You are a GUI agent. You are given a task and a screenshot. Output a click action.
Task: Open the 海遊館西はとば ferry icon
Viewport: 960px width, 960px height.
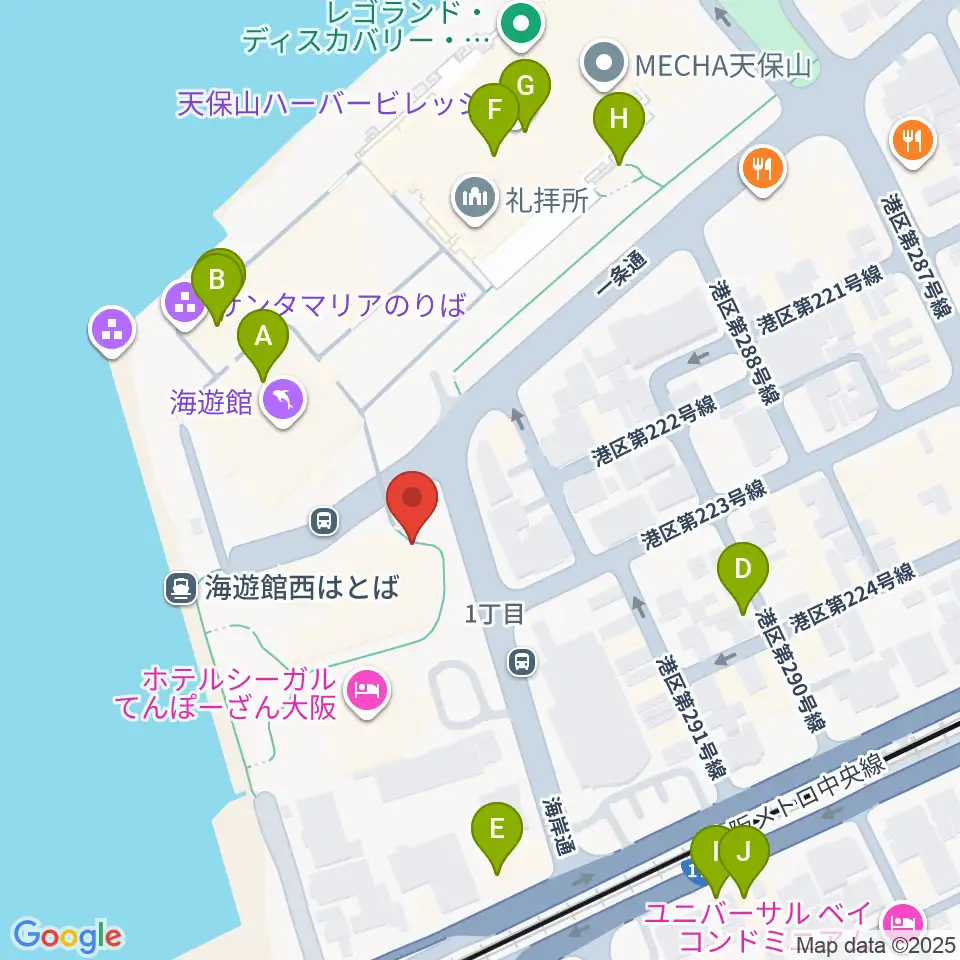(181, 588)
